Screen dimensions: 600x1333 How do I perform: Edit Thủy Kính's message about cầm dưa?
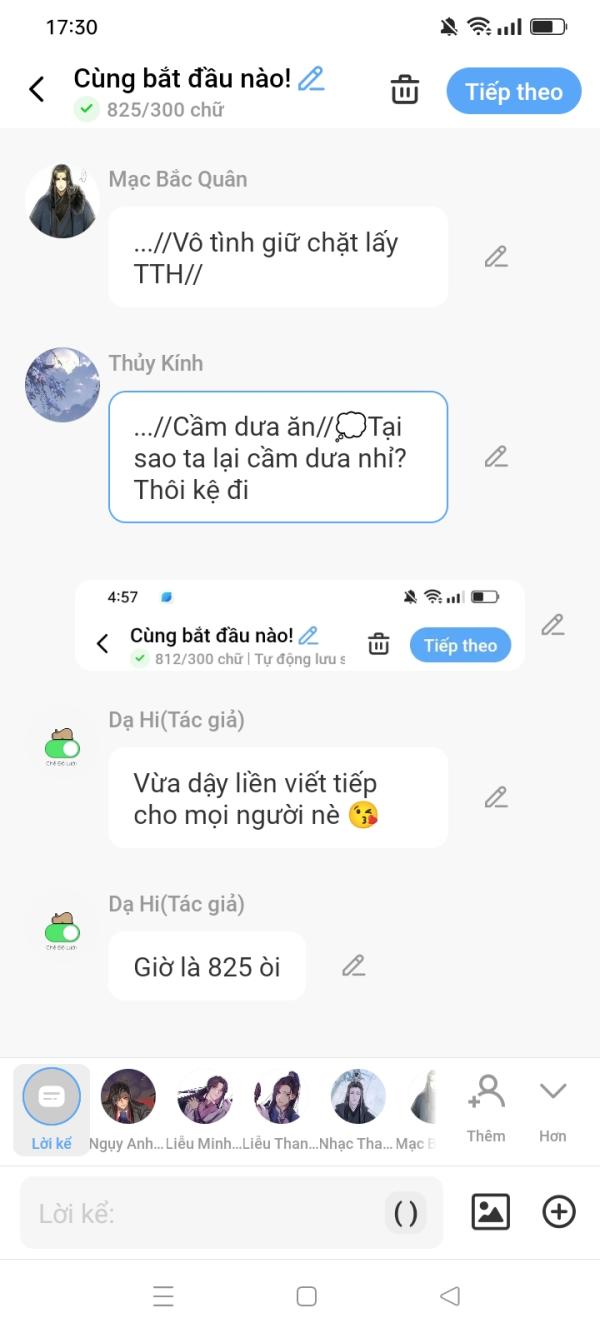(x=496, y=457)
